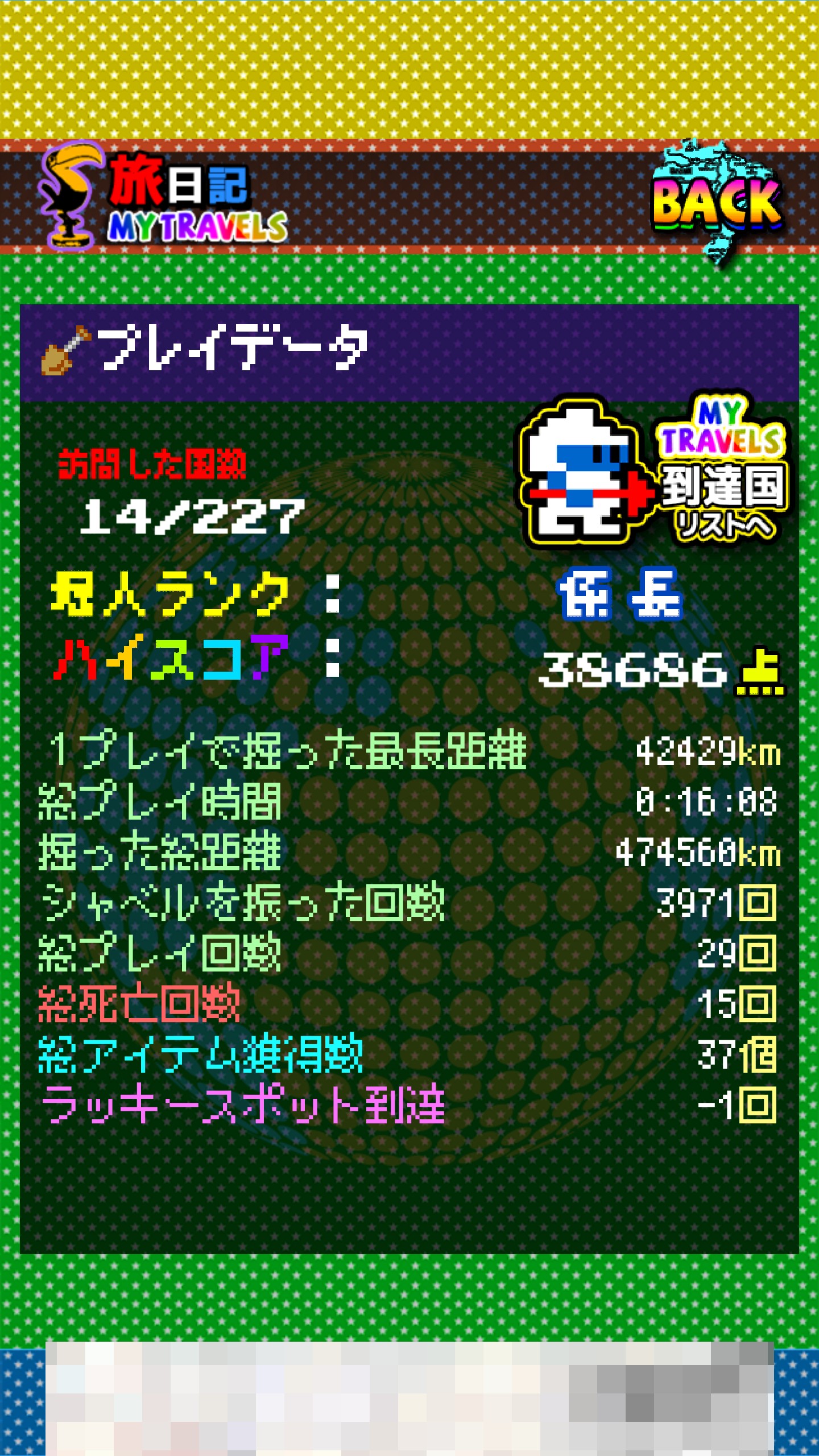Tap the BACK button

coord(717,202)
